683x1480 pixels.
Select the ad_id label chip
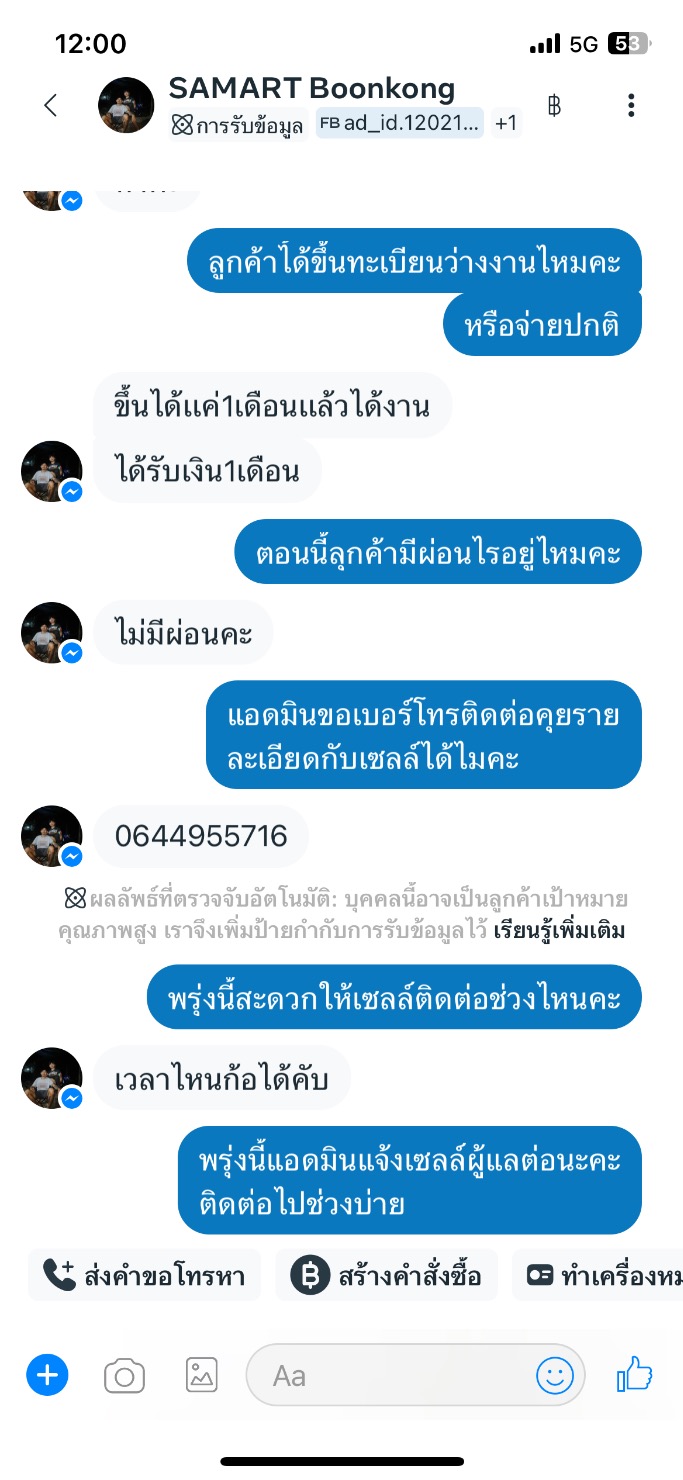[x=400, y=123]
